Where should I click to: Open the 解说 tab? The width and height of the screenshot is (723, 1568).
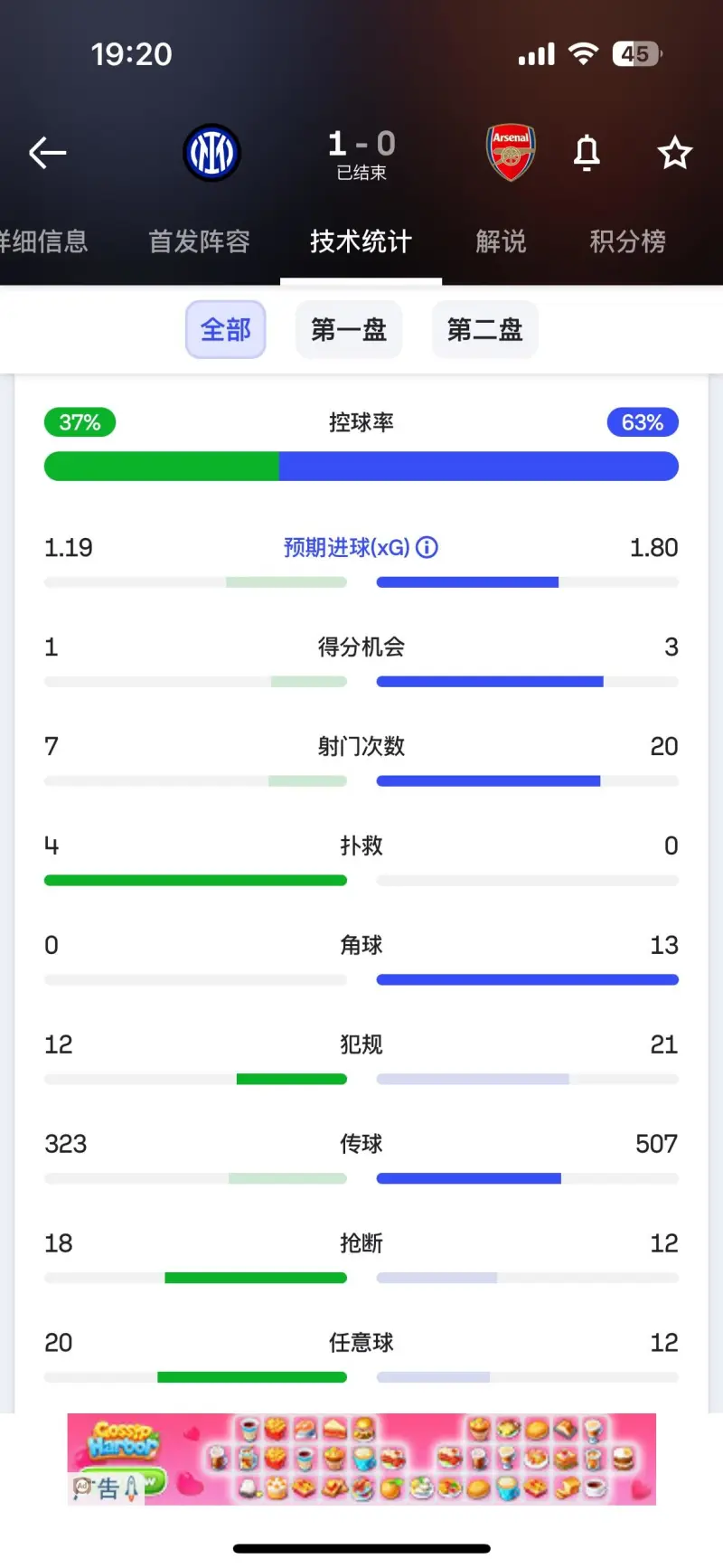501,241
